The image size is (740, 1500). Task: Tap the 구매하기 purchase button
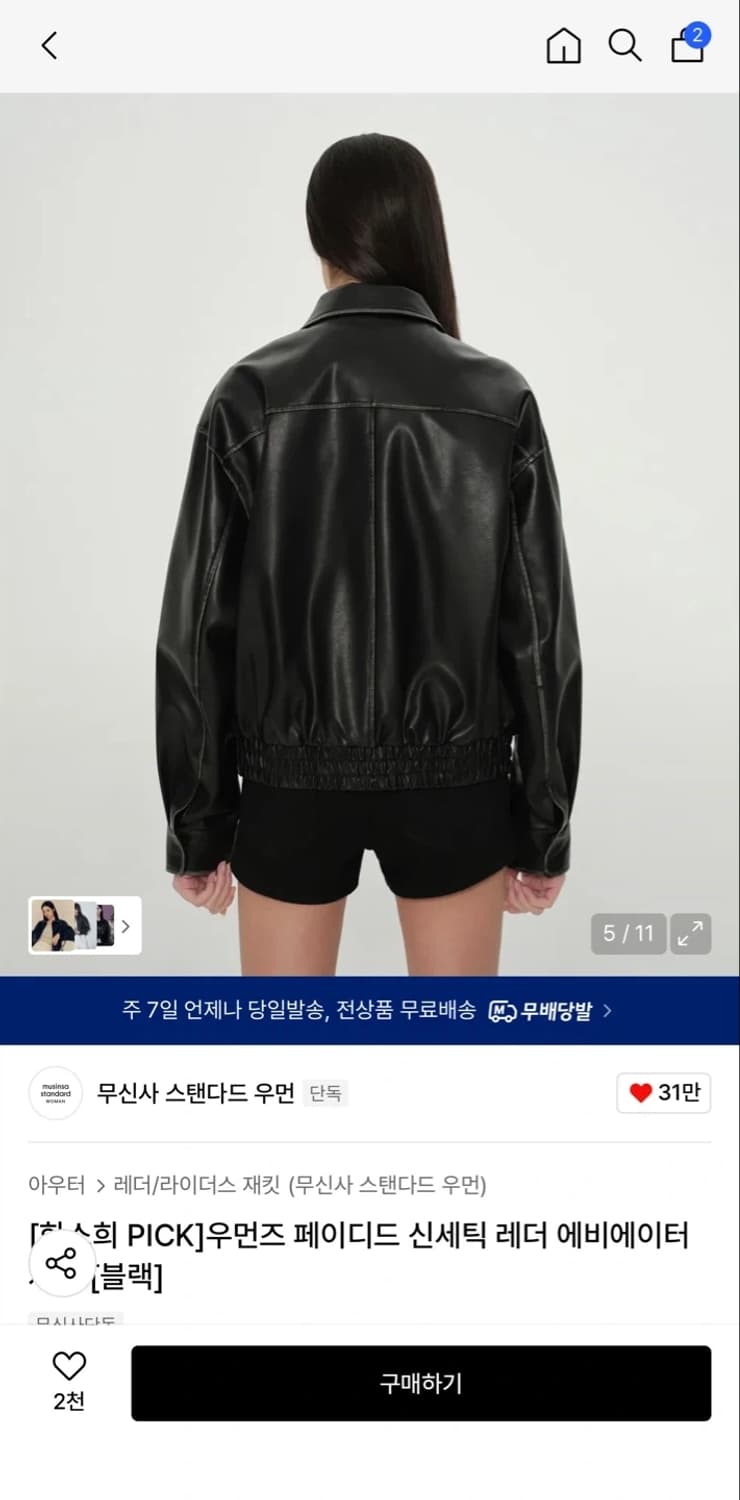(x=418, y=1383)
